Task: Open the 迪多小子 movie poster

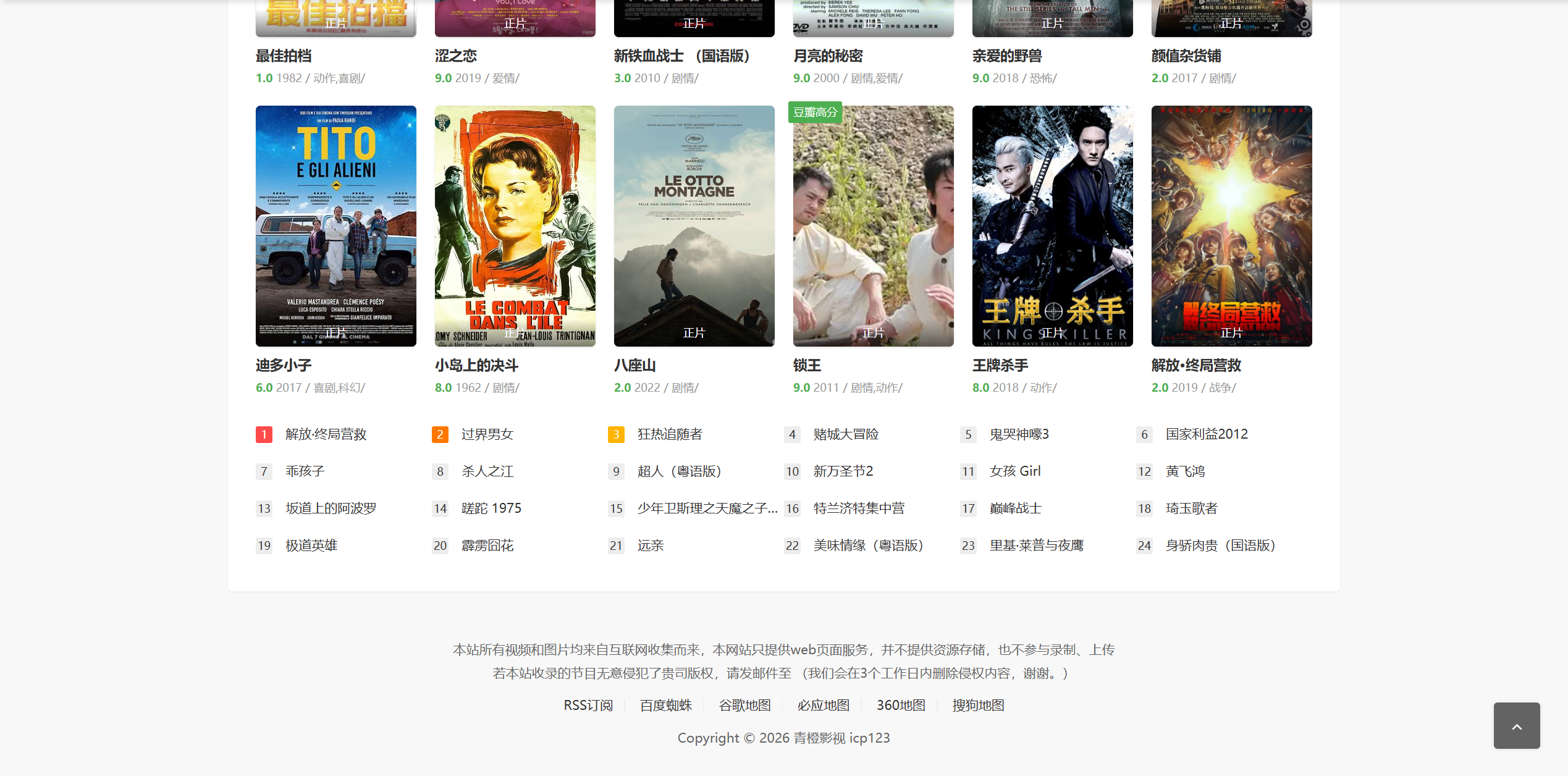Action: coord(335,226)
